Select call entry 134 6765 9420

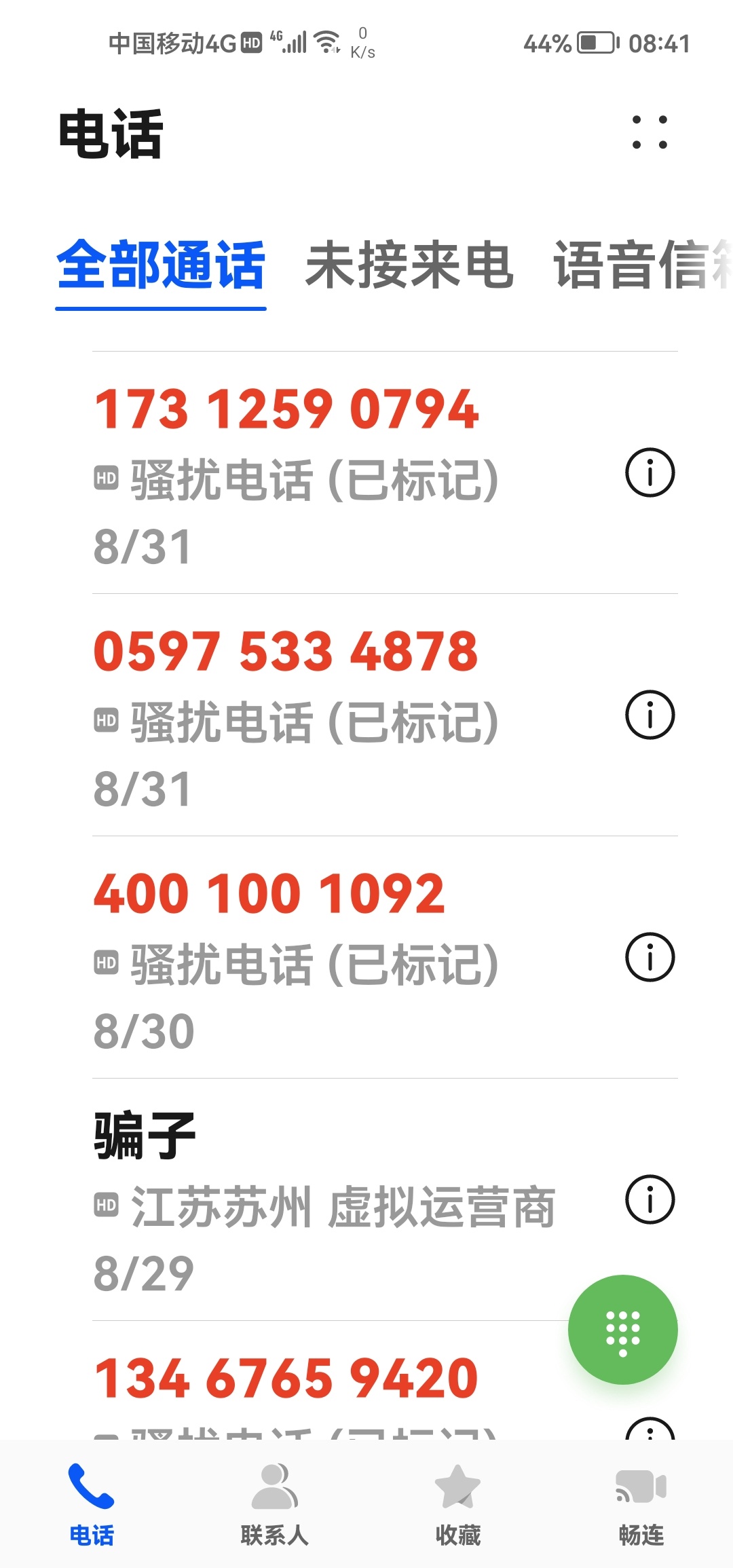click(x=326, y=1381)
